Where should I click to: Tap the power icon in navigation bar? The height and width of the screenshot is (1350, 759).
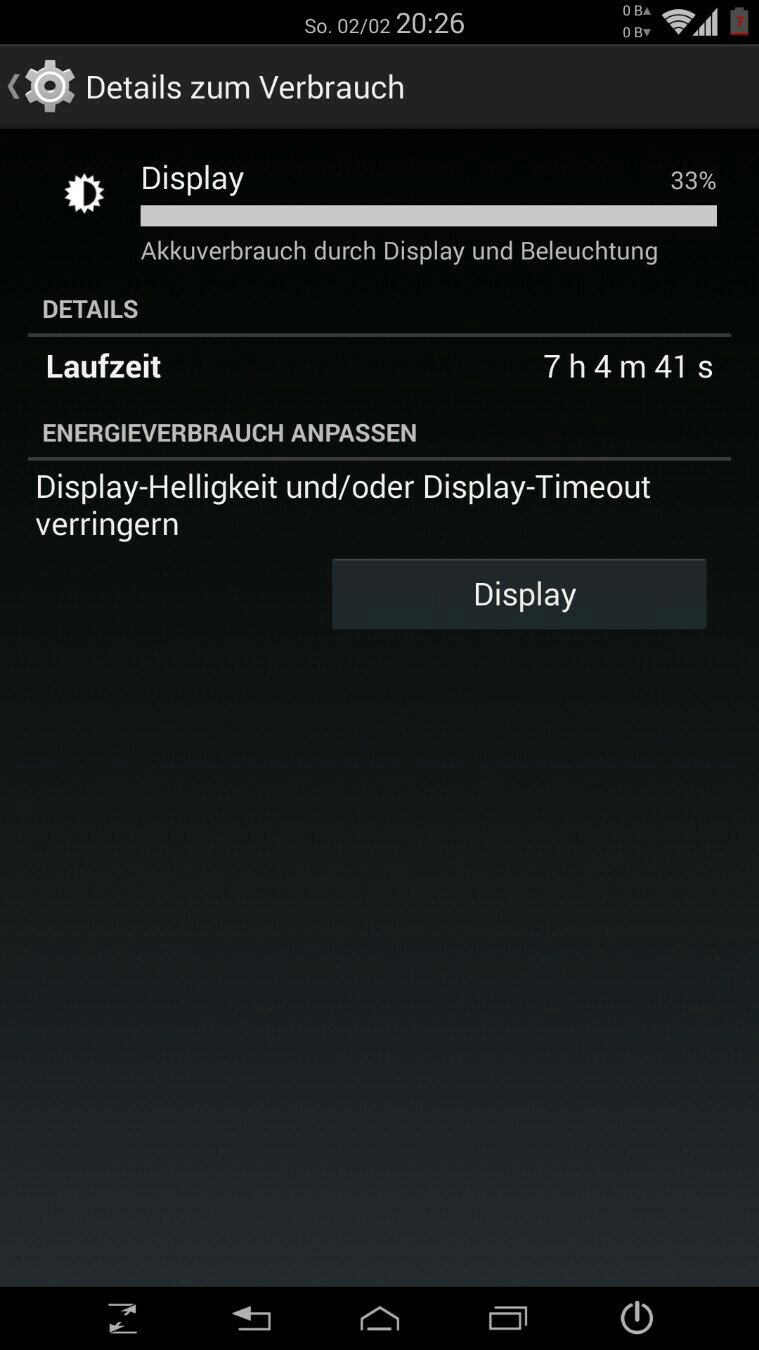pyautogui.click(x=636, y=1318)
